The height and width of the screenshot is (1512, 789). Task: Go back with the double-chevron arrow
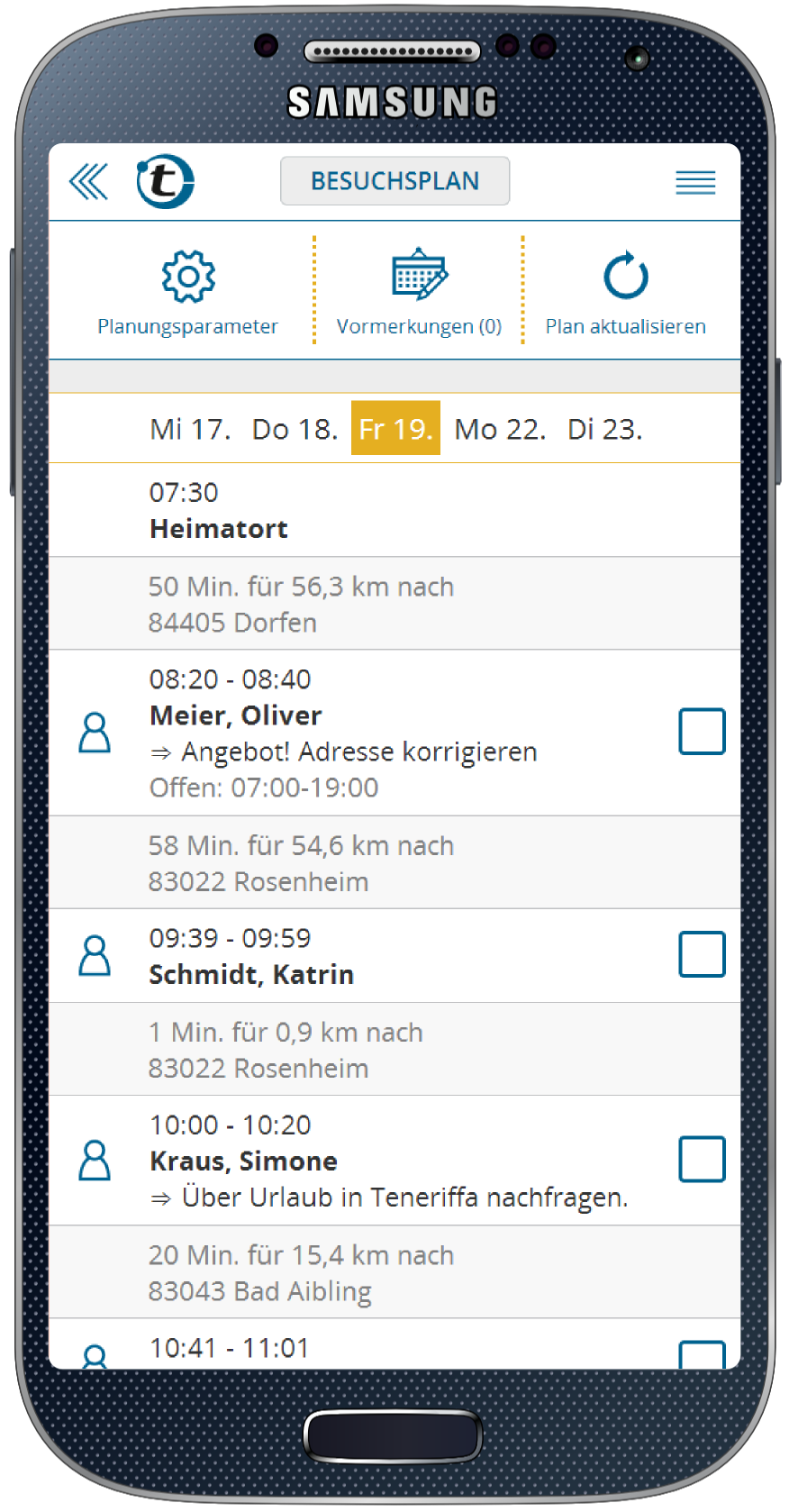click(x=89, y=182)
